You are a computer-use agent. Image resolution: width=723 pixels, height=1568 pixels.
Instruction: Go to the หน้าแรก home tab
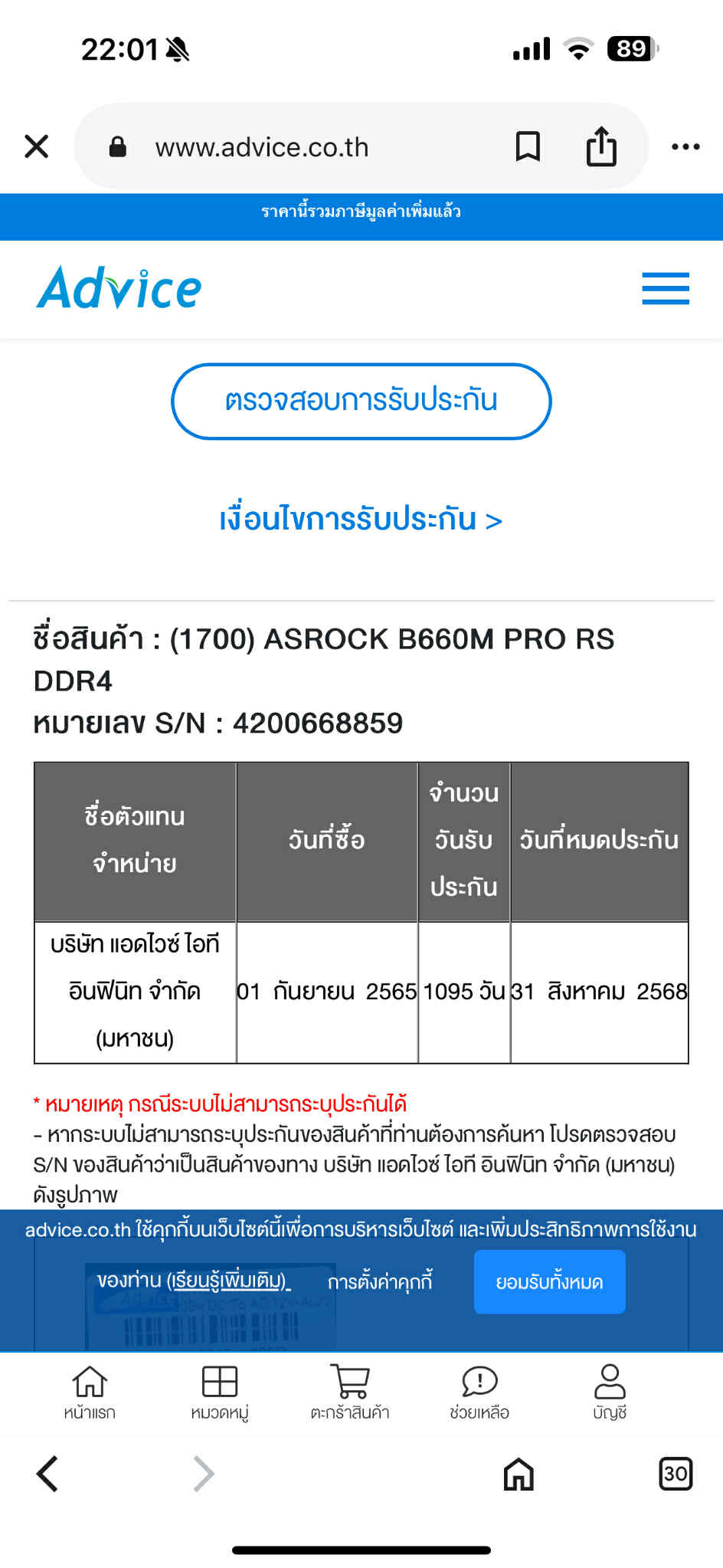click(90, 1392)
